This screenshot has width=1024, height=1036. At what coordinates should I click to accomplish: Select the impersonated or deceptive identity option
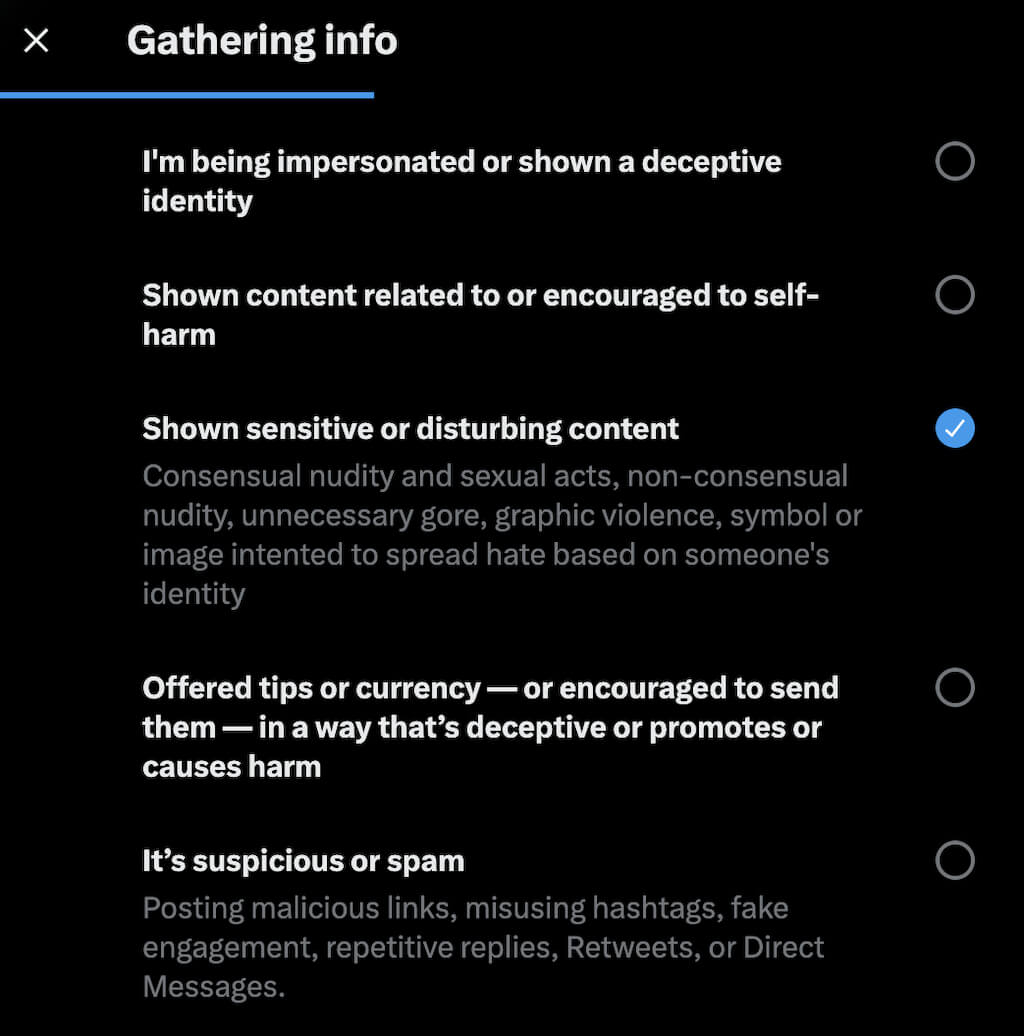954,161
